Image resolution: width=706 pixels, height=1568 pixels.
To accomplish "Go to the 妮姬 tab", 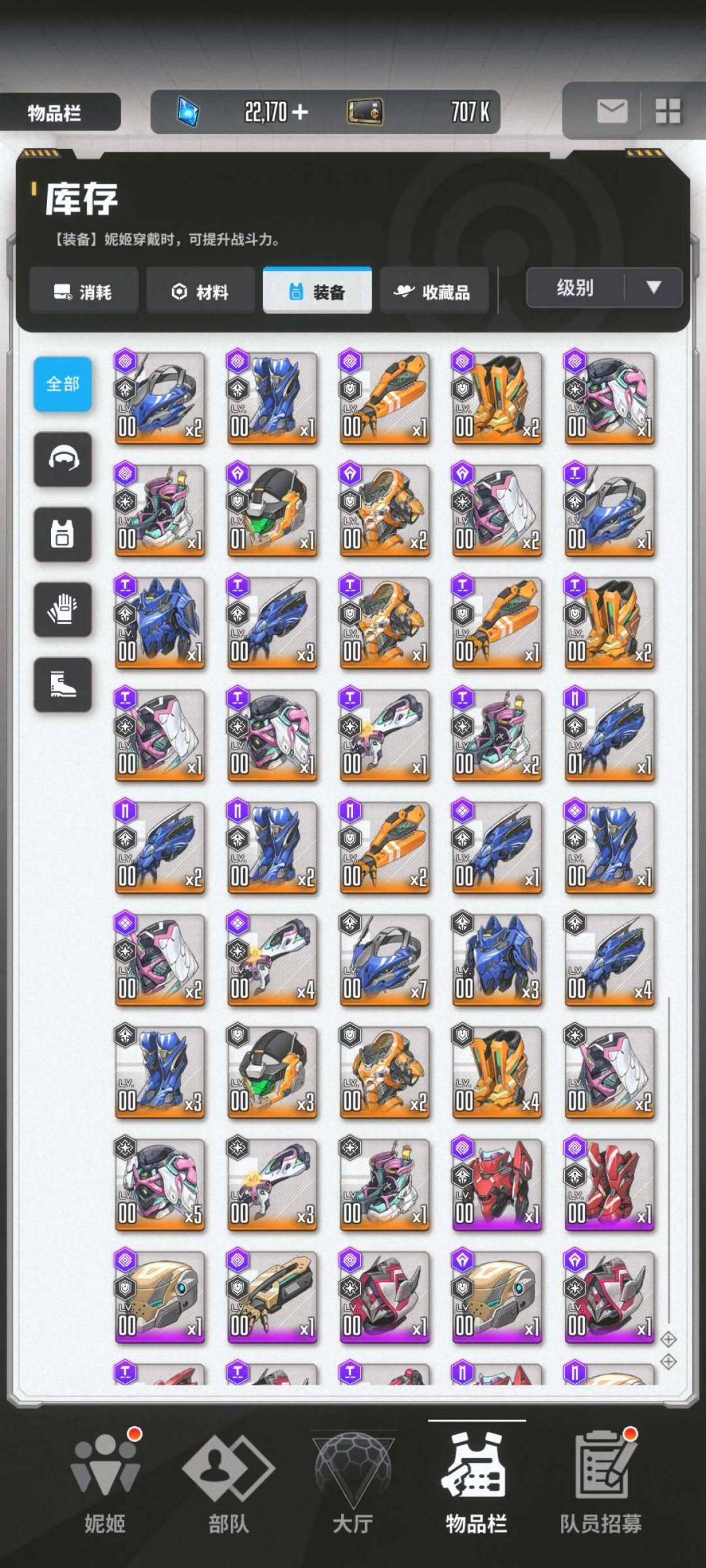I will coord(105,1483).
